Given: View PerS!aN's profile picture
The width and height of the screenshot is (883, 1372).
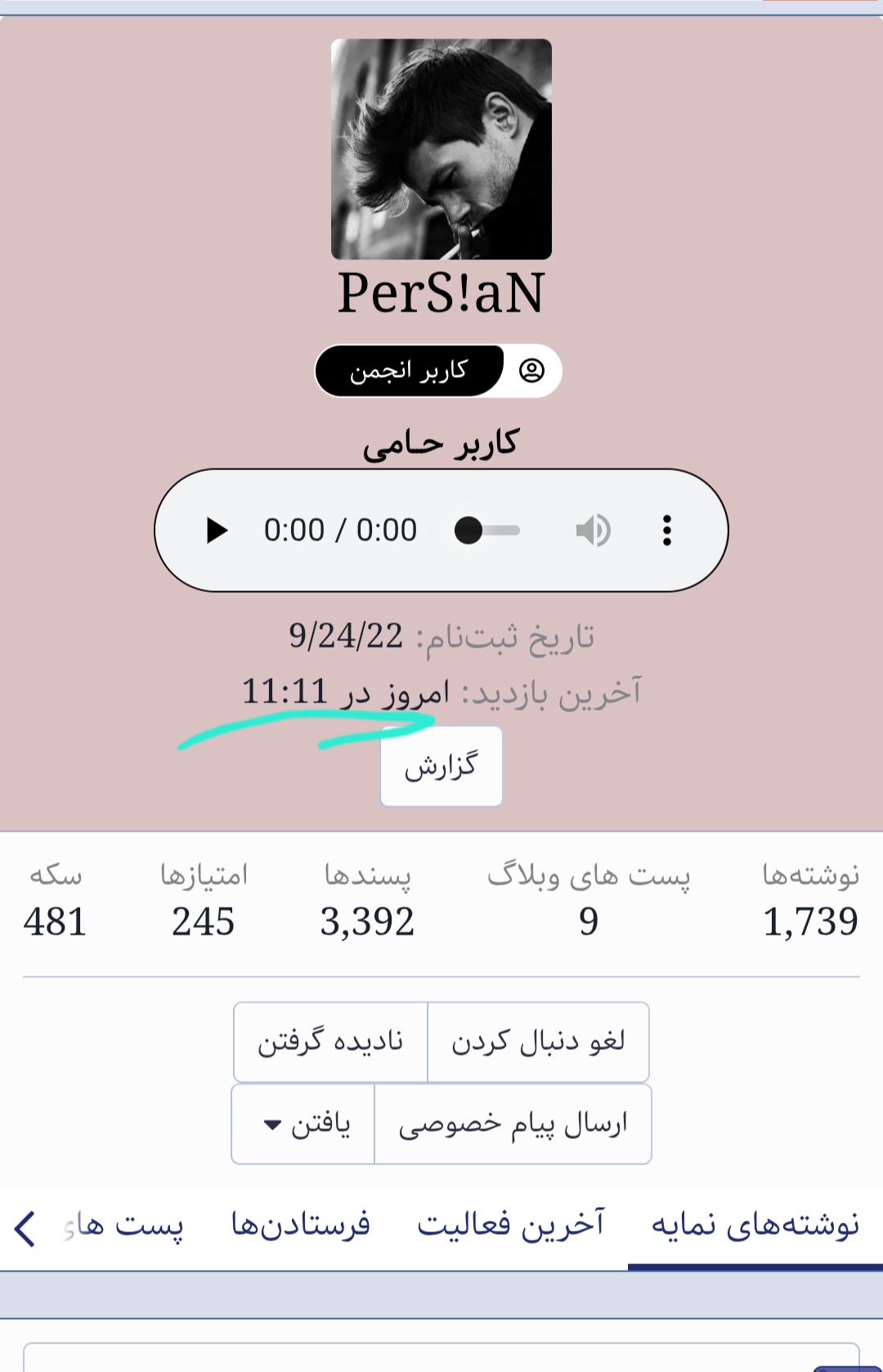Looking at the screenshot, I should [x=441, y=149].
